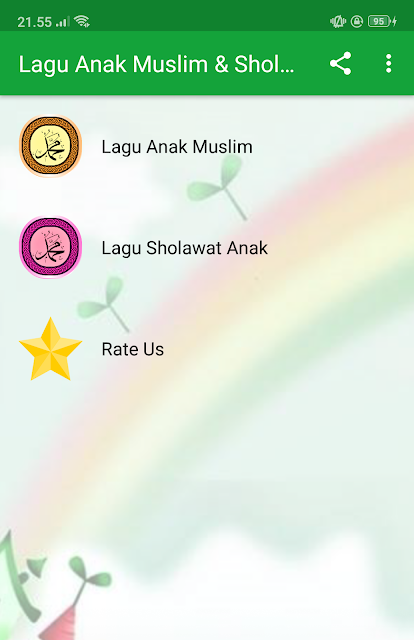Open the three-dot overflow menu
This screenshot has height=640, width=414.
pos(388,64)
